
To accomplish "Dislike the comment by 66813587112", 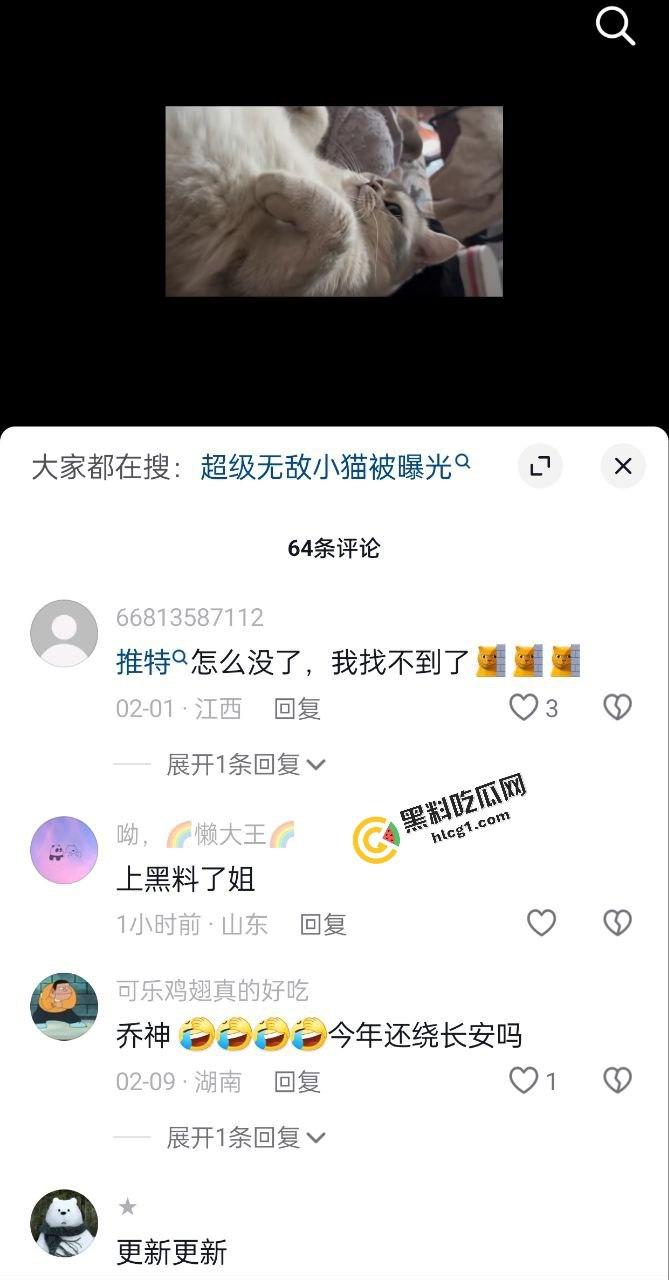I will 617,708.
